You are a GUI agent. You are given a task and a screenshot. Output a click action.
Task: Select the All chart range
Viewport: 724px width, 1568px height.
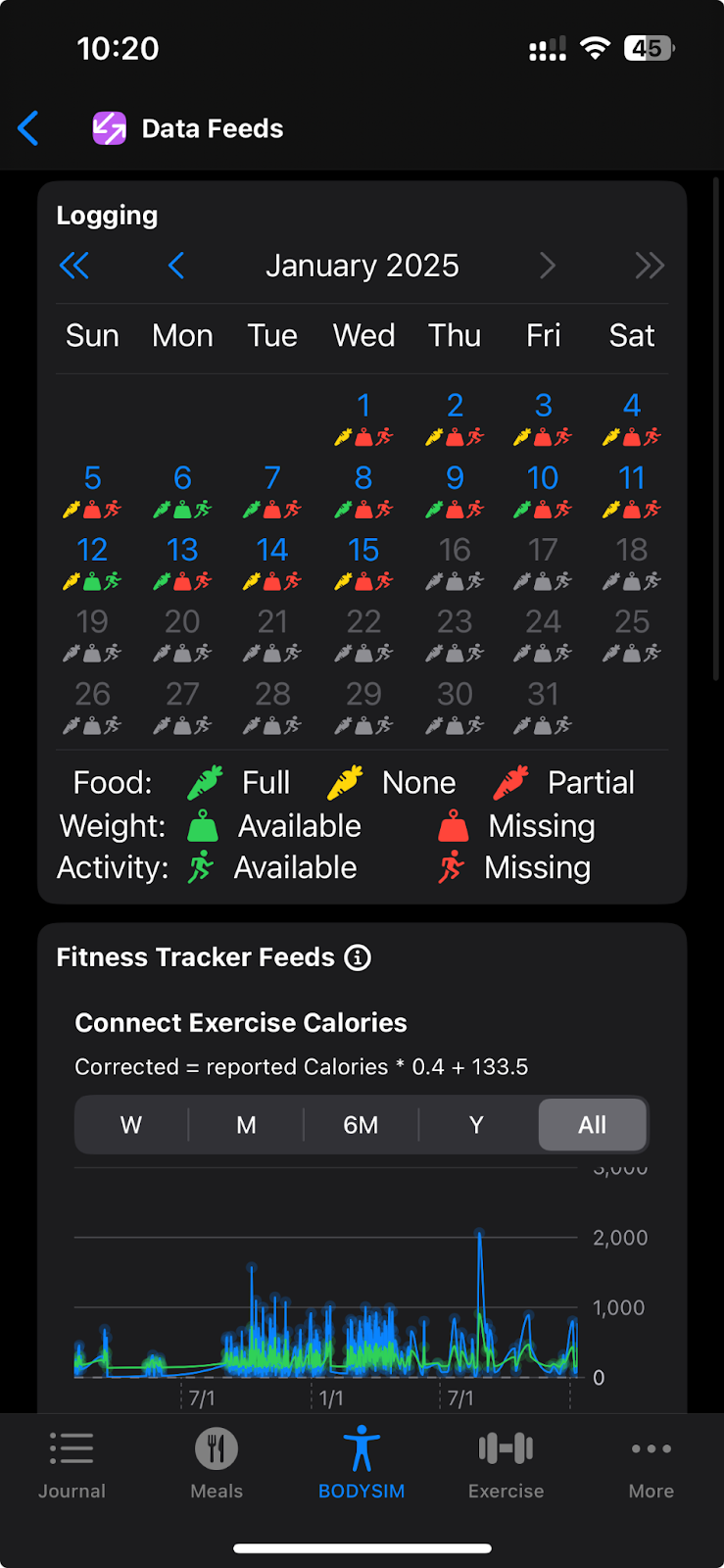(x=592, y=1125)
